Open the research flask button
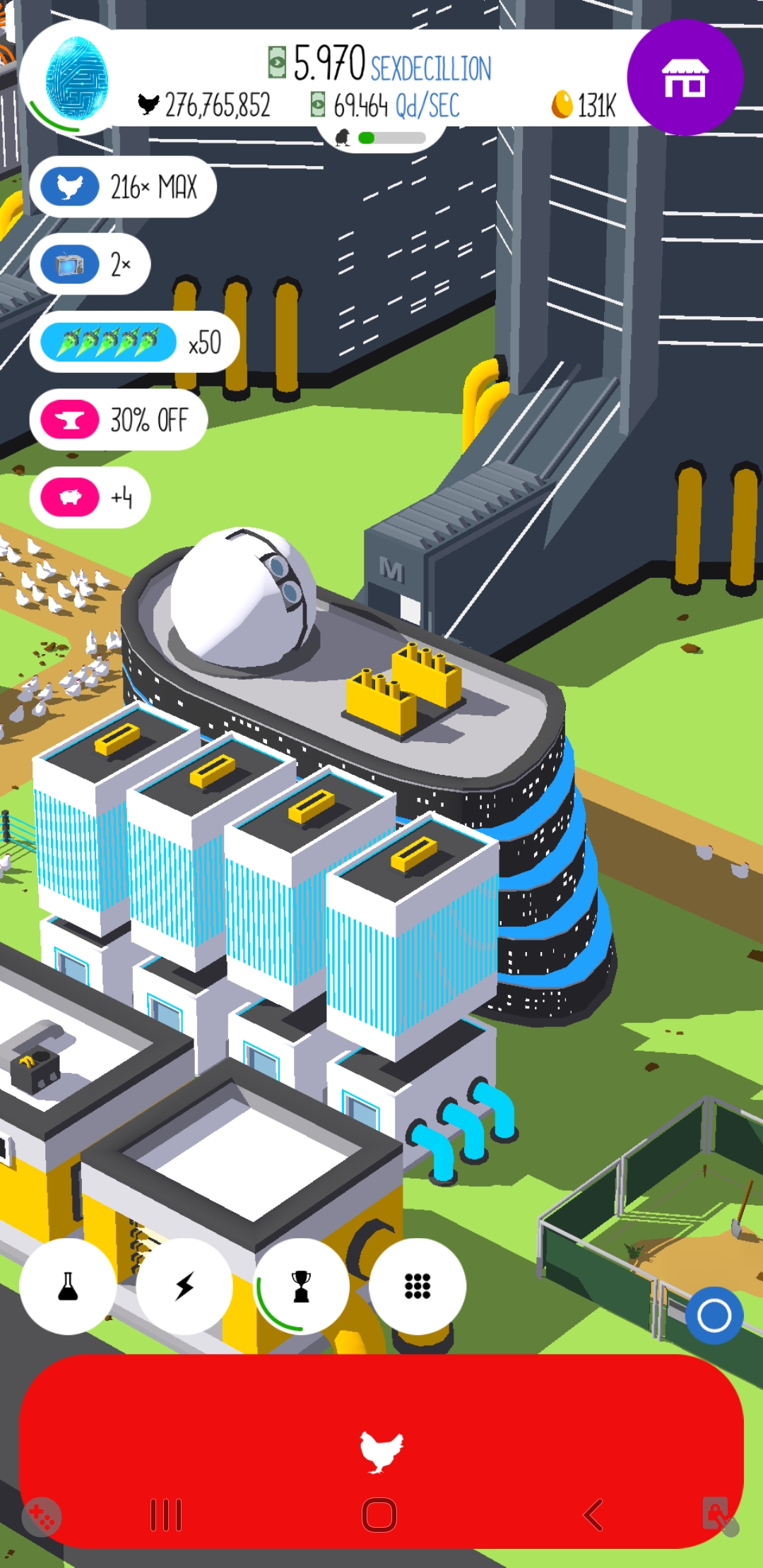 tap(68, 1286)
